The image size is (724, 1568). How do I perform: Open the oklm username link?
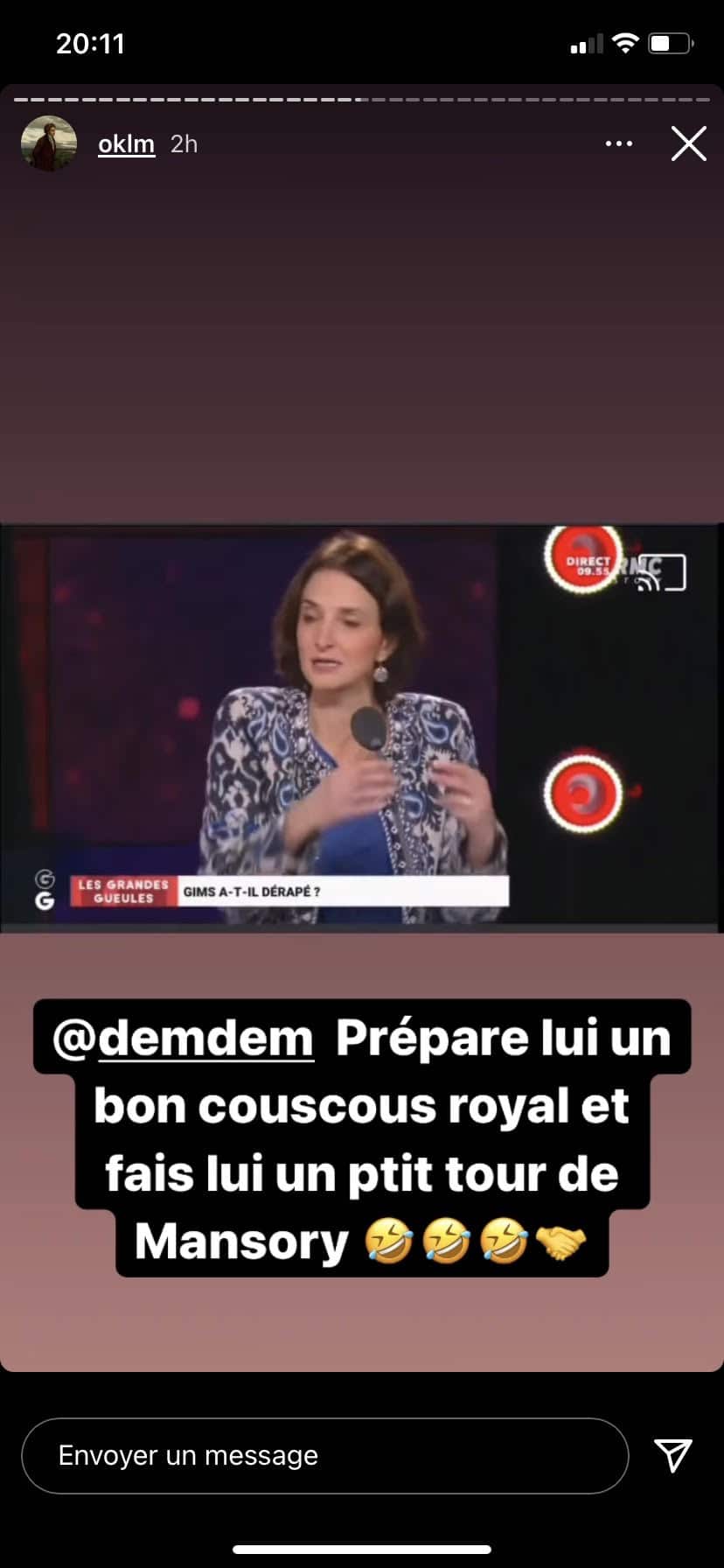126,143
